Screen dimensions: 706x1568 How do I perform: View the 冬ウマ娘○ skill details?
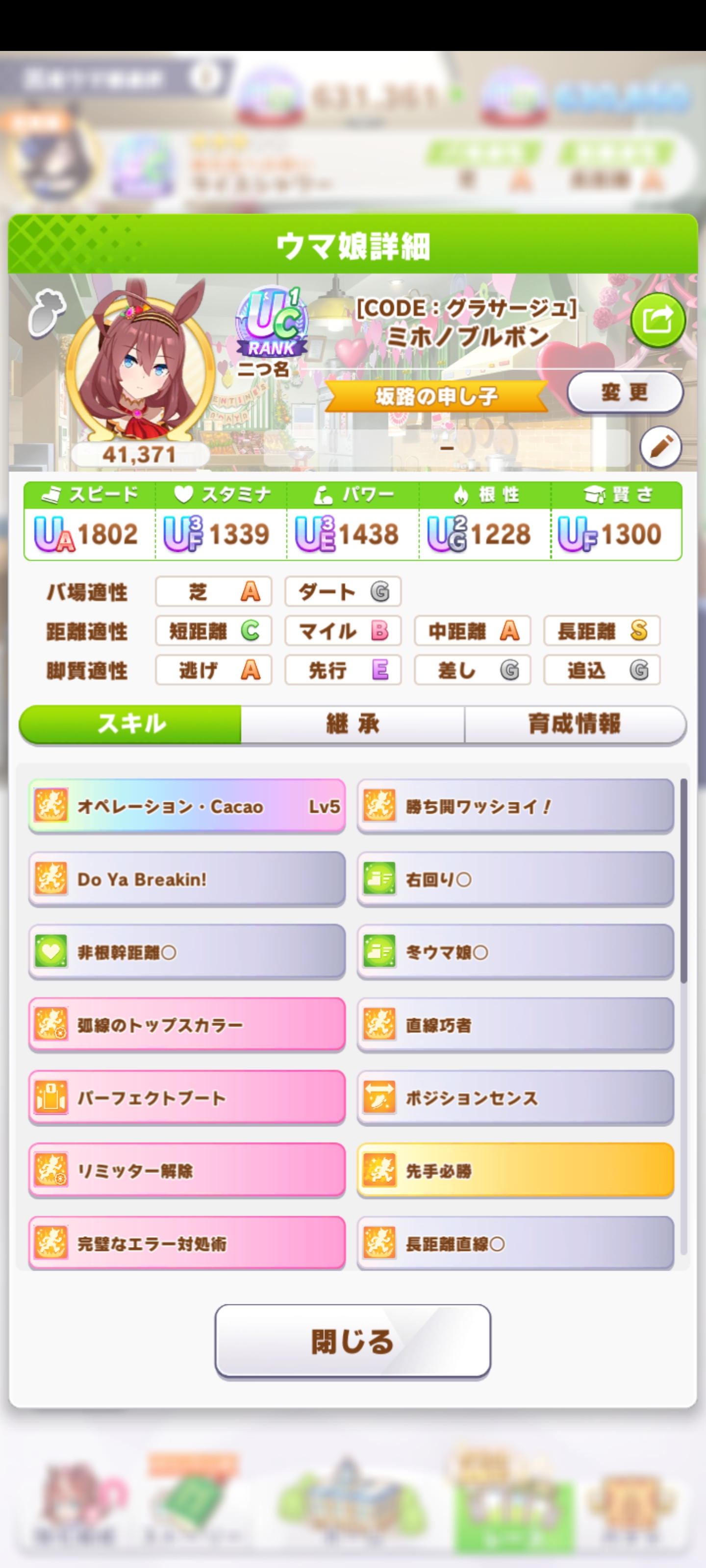point(515,952)
